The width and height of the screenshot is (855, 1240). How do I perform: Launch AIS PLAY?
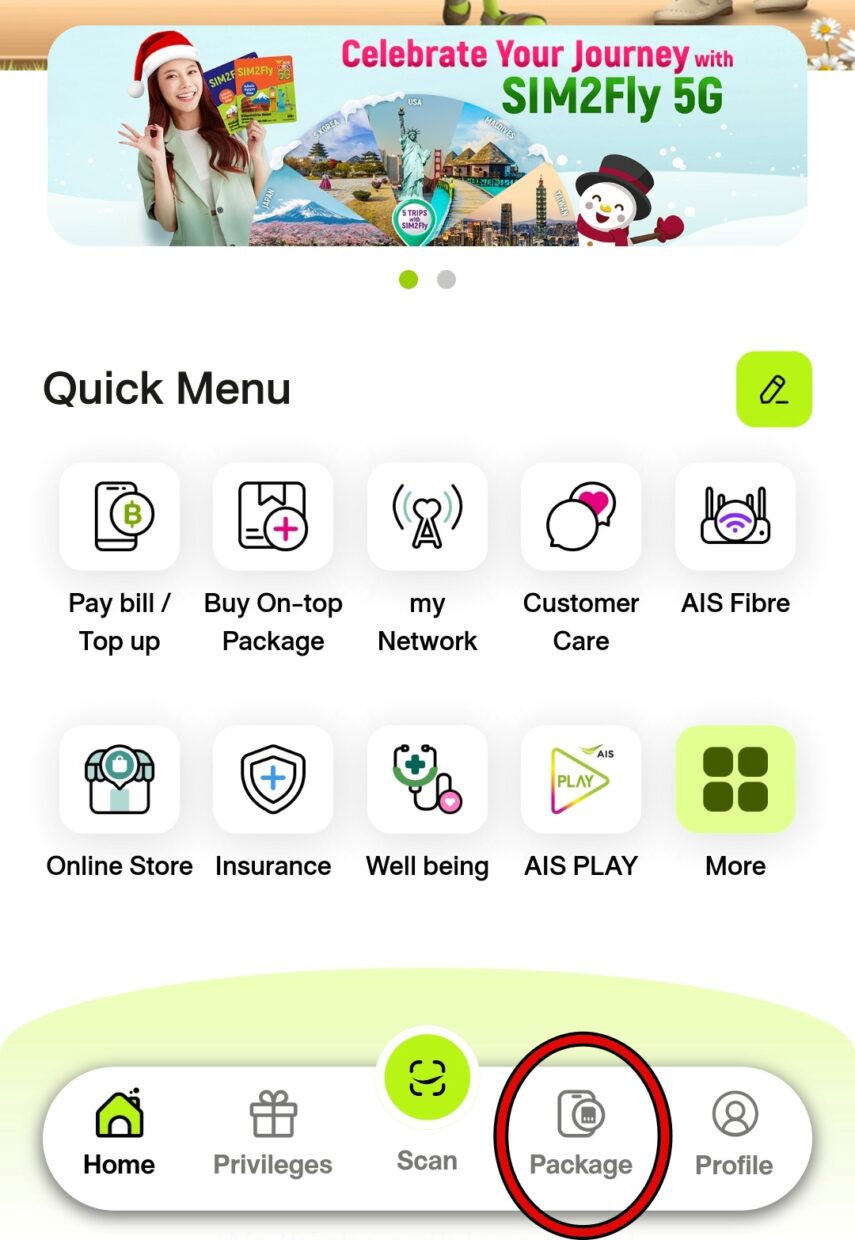(x=581, y=779)
